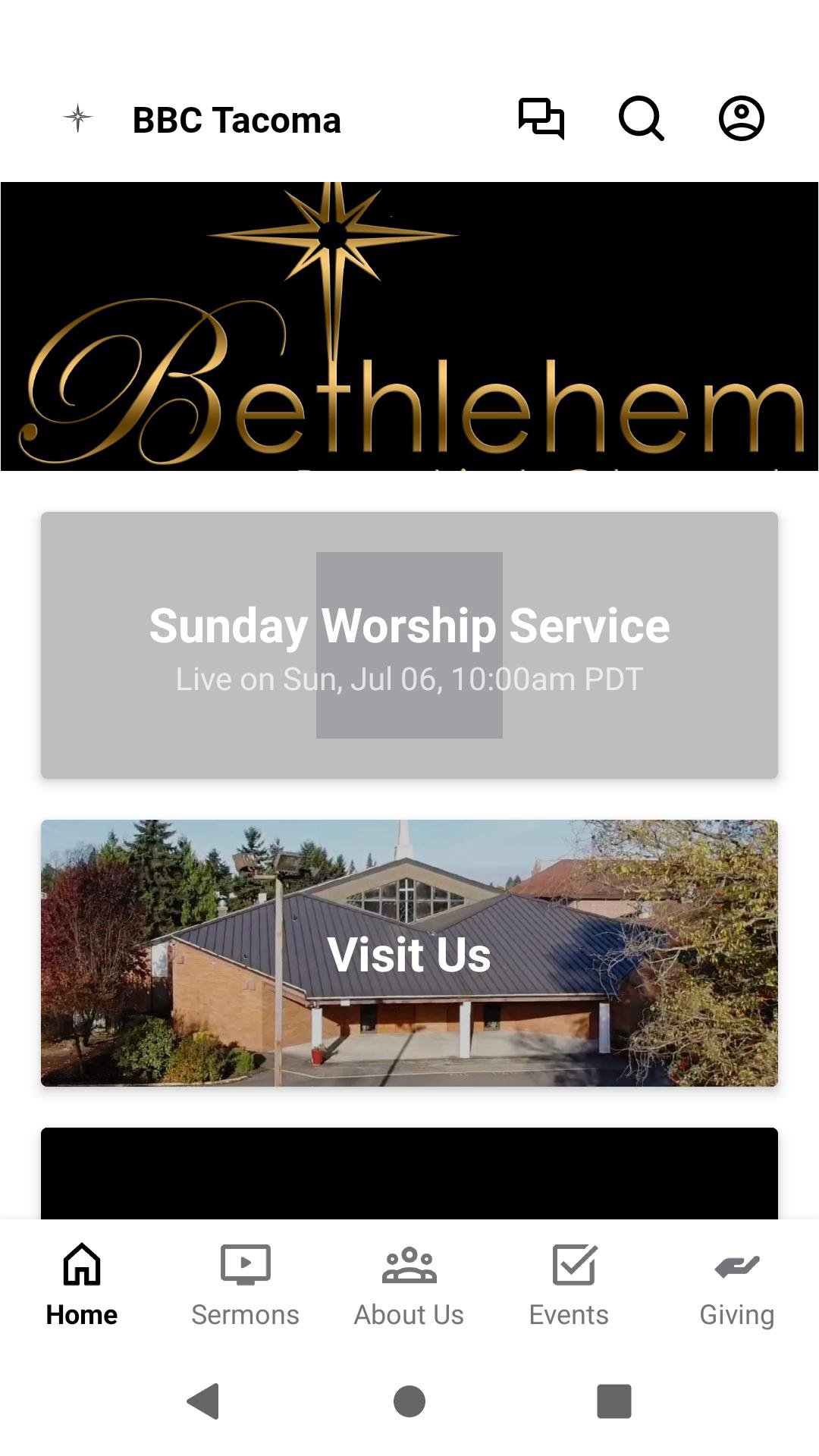Open the Visit Us card
Viewport: 819px width, 1456px height.
[x=409, y=953]
